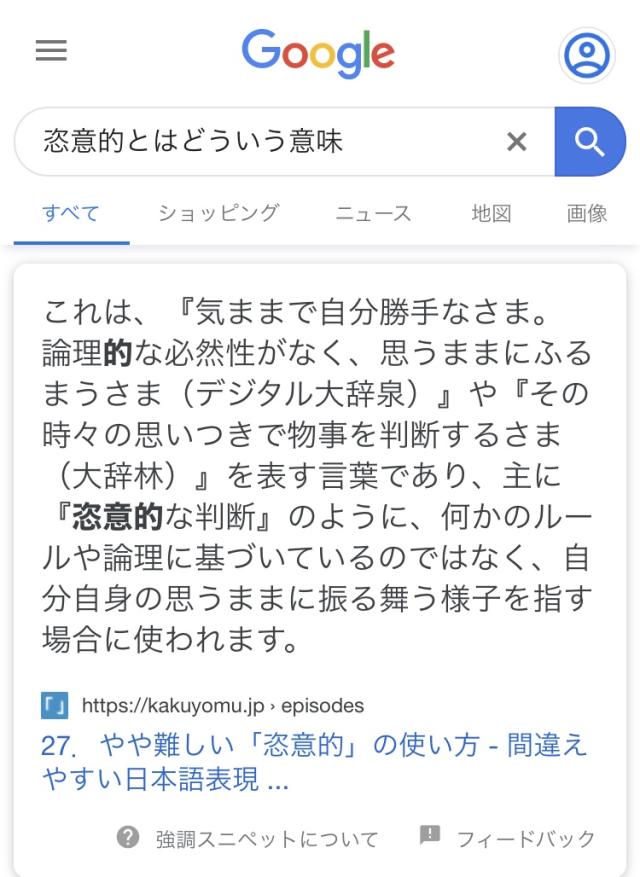Switch to the ニュース tab

[x=373, y=213]
